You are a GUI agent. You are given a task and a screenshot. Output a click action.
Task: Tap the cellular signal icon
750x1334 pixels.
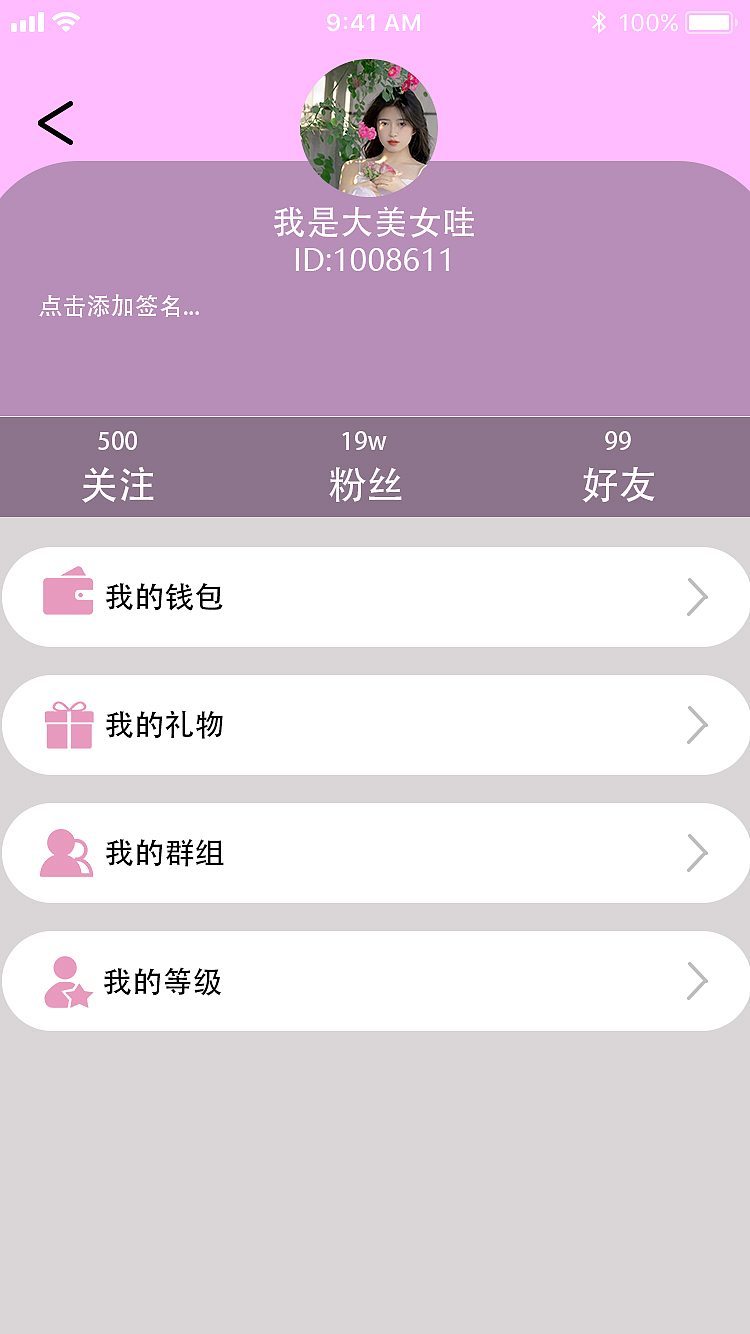click(x=25, y=20)
